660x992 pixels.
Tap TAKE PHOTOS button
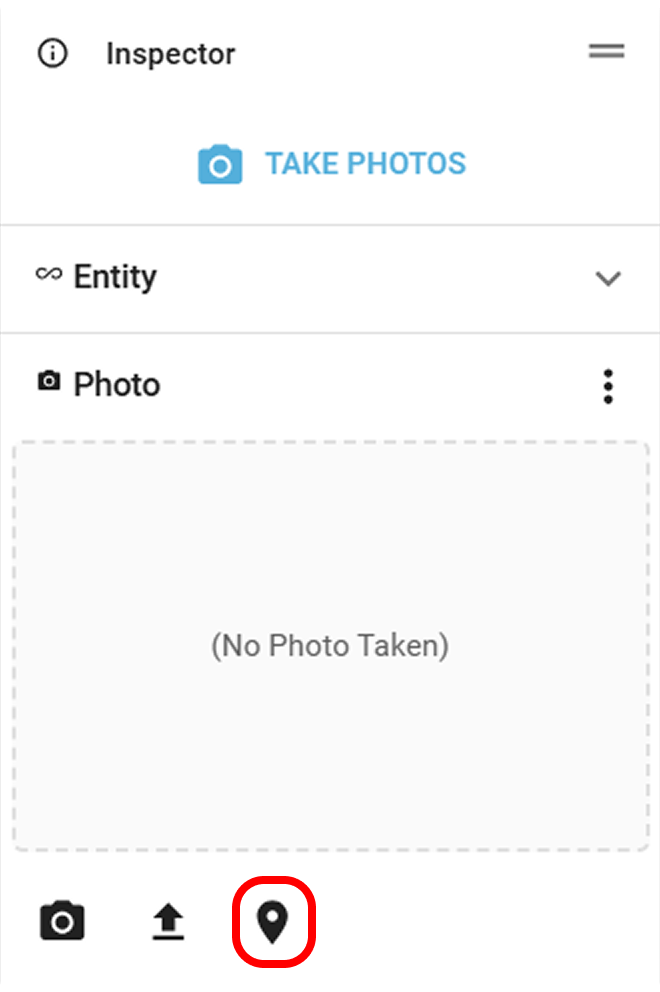pyautogui.click(x=332, y=164)
